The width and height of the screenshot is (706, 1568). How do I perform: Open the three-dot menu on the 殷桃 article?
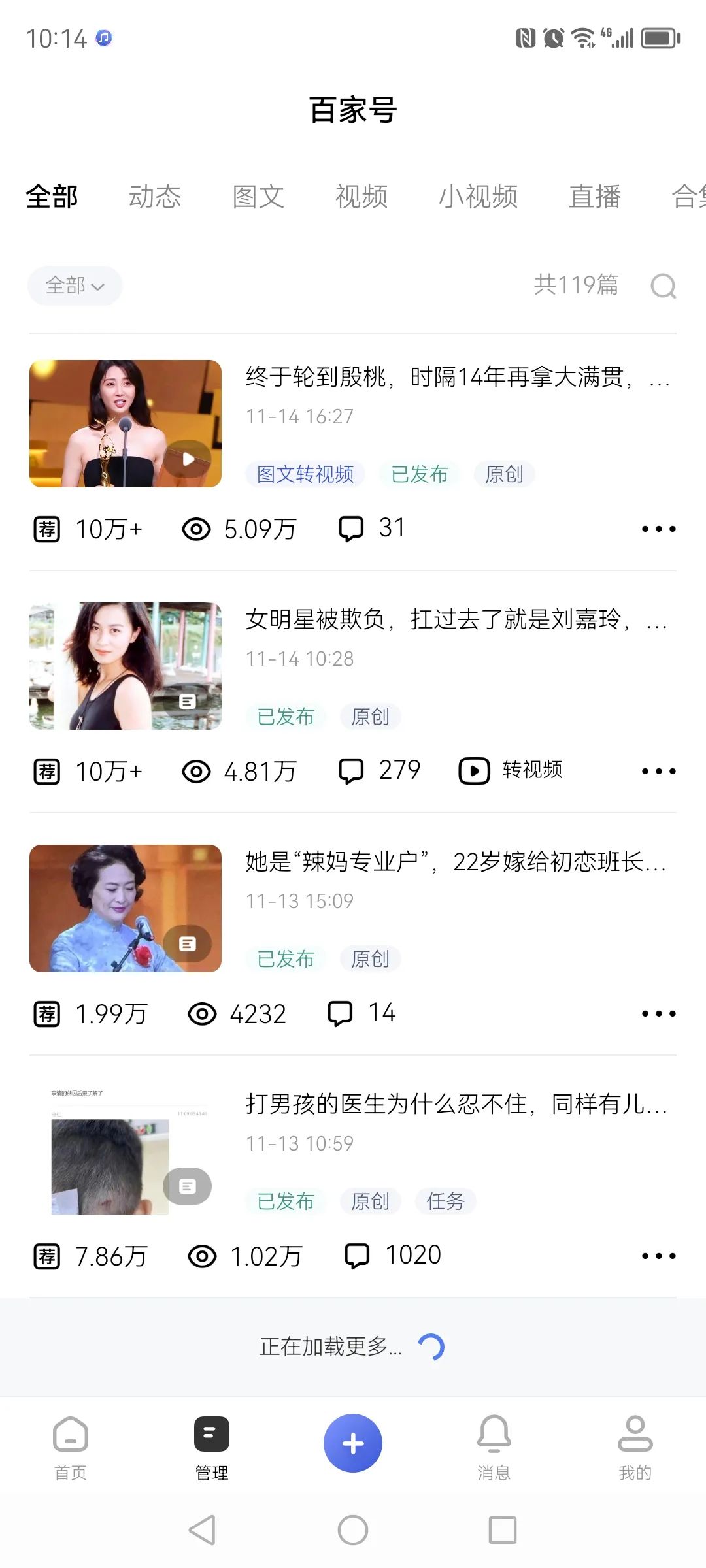pos(658,529)
